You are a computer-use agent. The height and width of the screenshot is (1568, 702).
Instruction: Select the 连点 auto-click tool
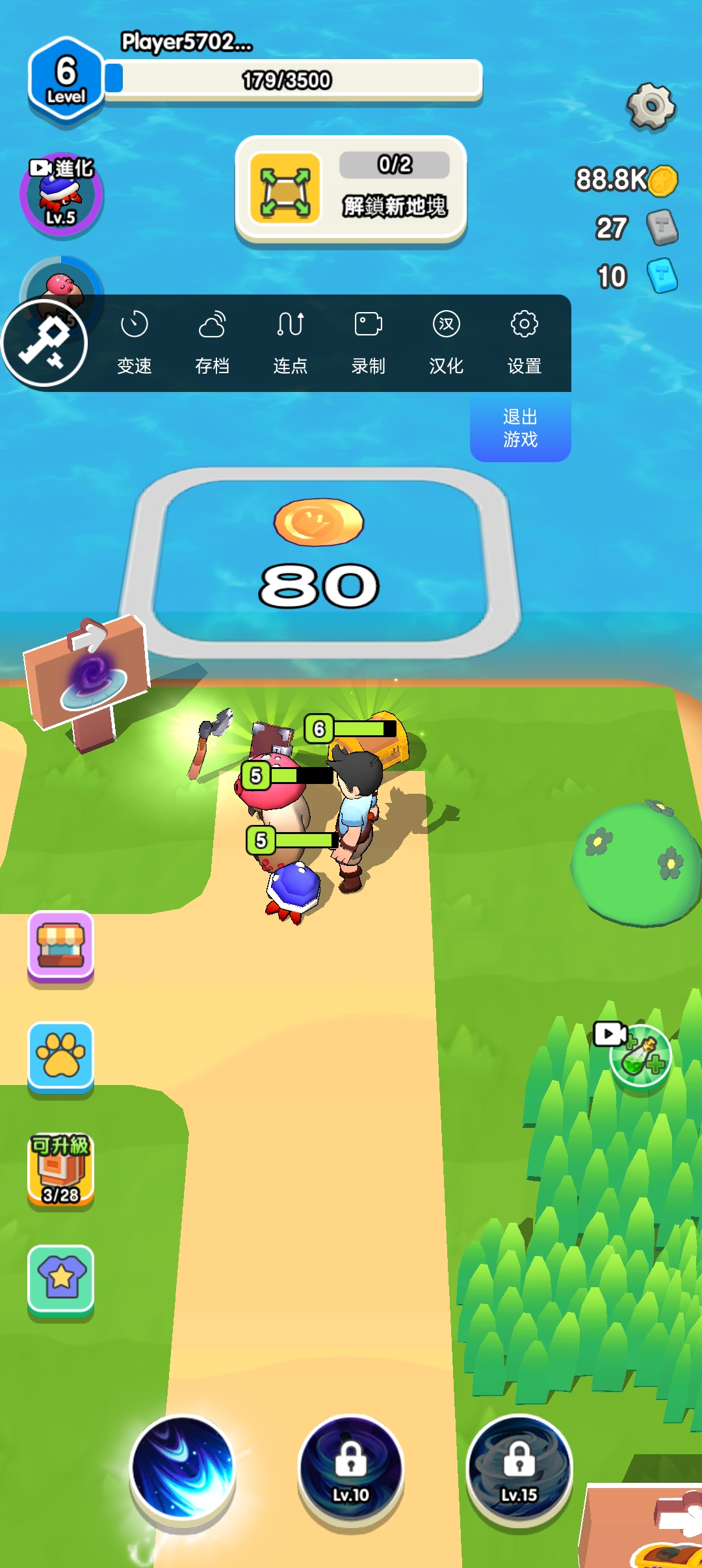291,342
